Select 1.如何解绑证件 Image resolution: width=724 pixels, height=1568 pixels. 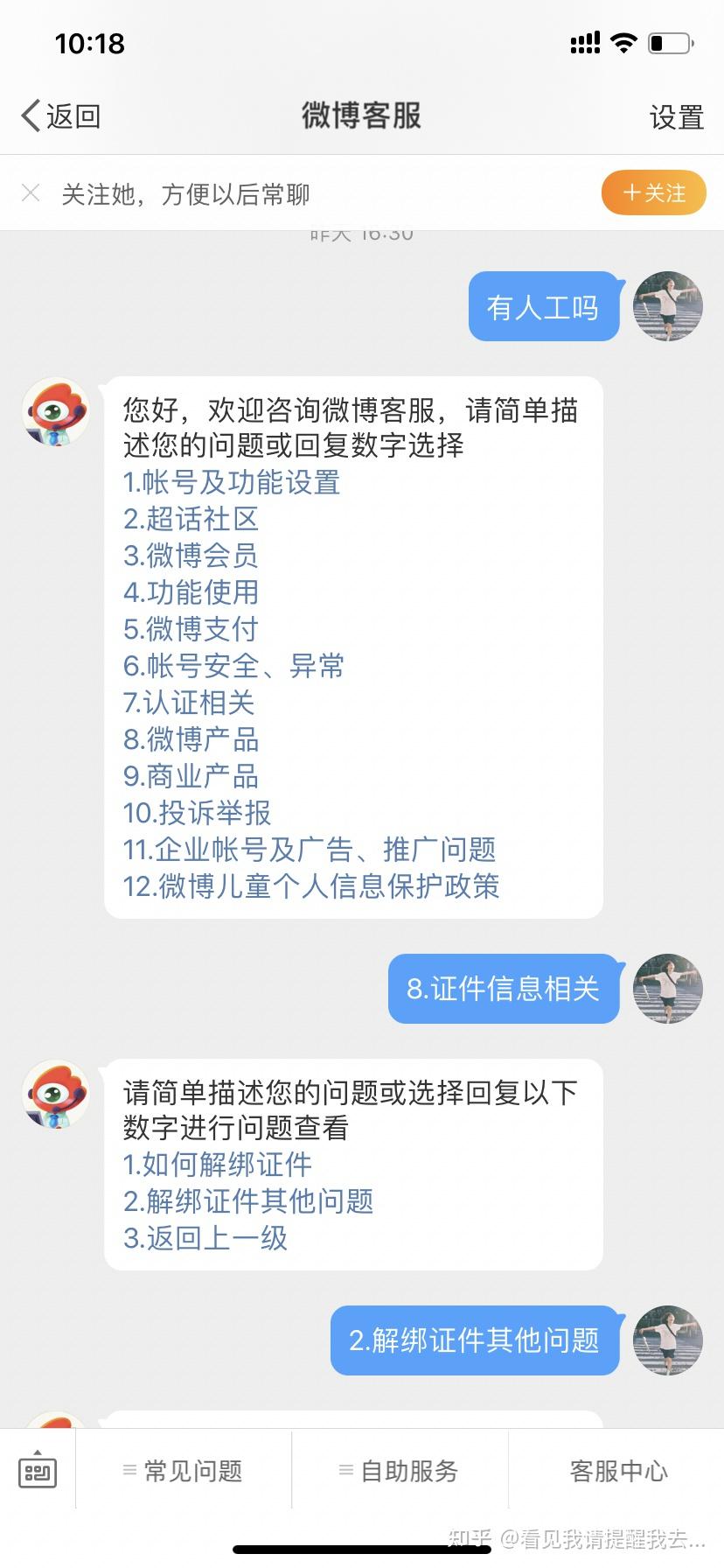[218, 1165]
